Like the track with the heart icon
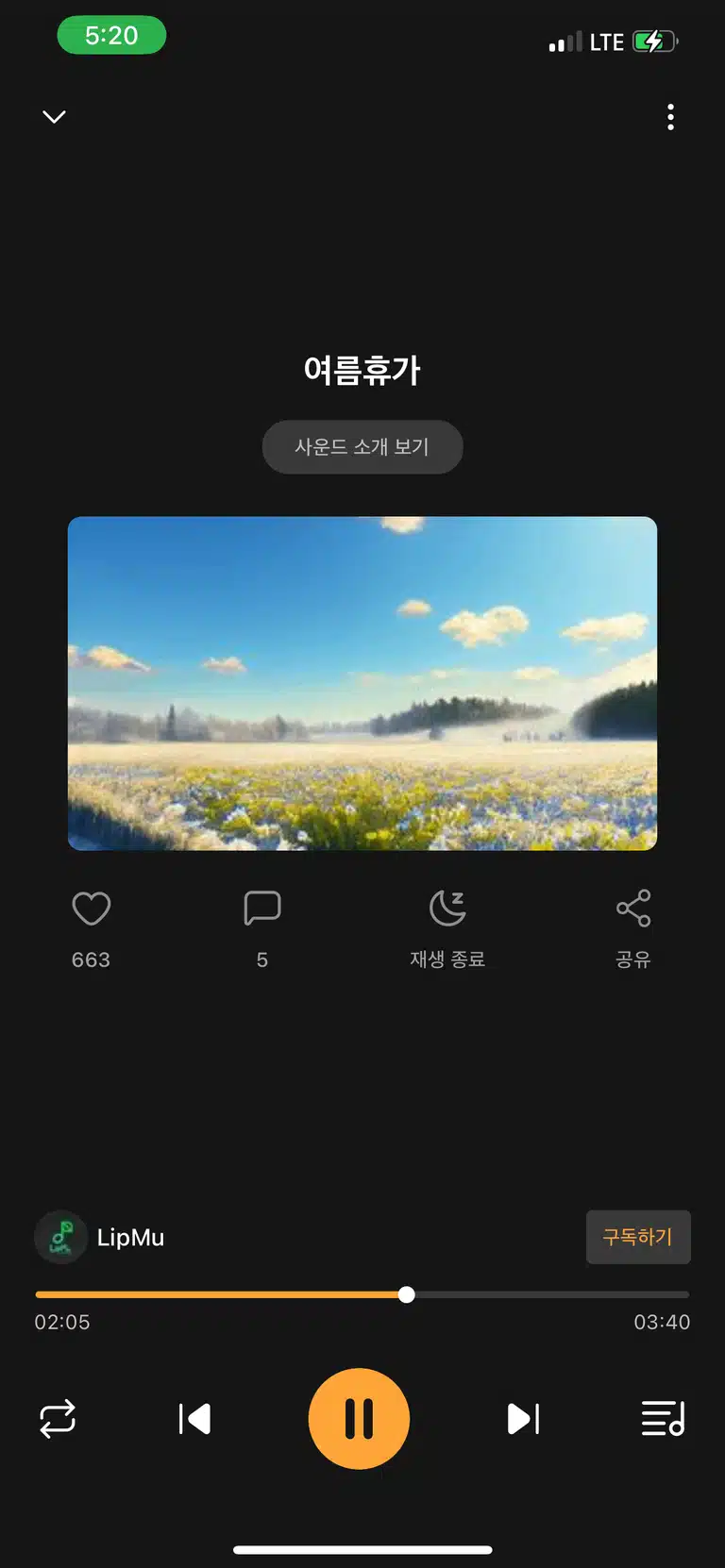 coord(92,909)
